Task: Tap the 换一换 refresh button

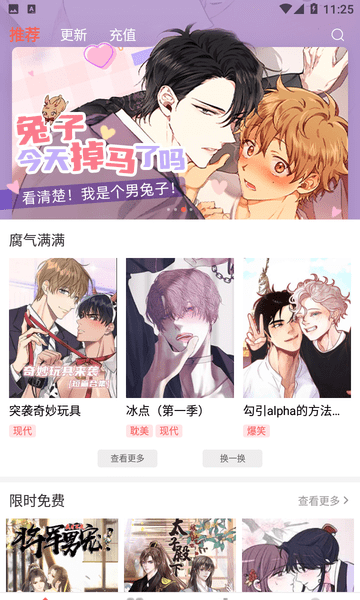Action: click(232, 458)
